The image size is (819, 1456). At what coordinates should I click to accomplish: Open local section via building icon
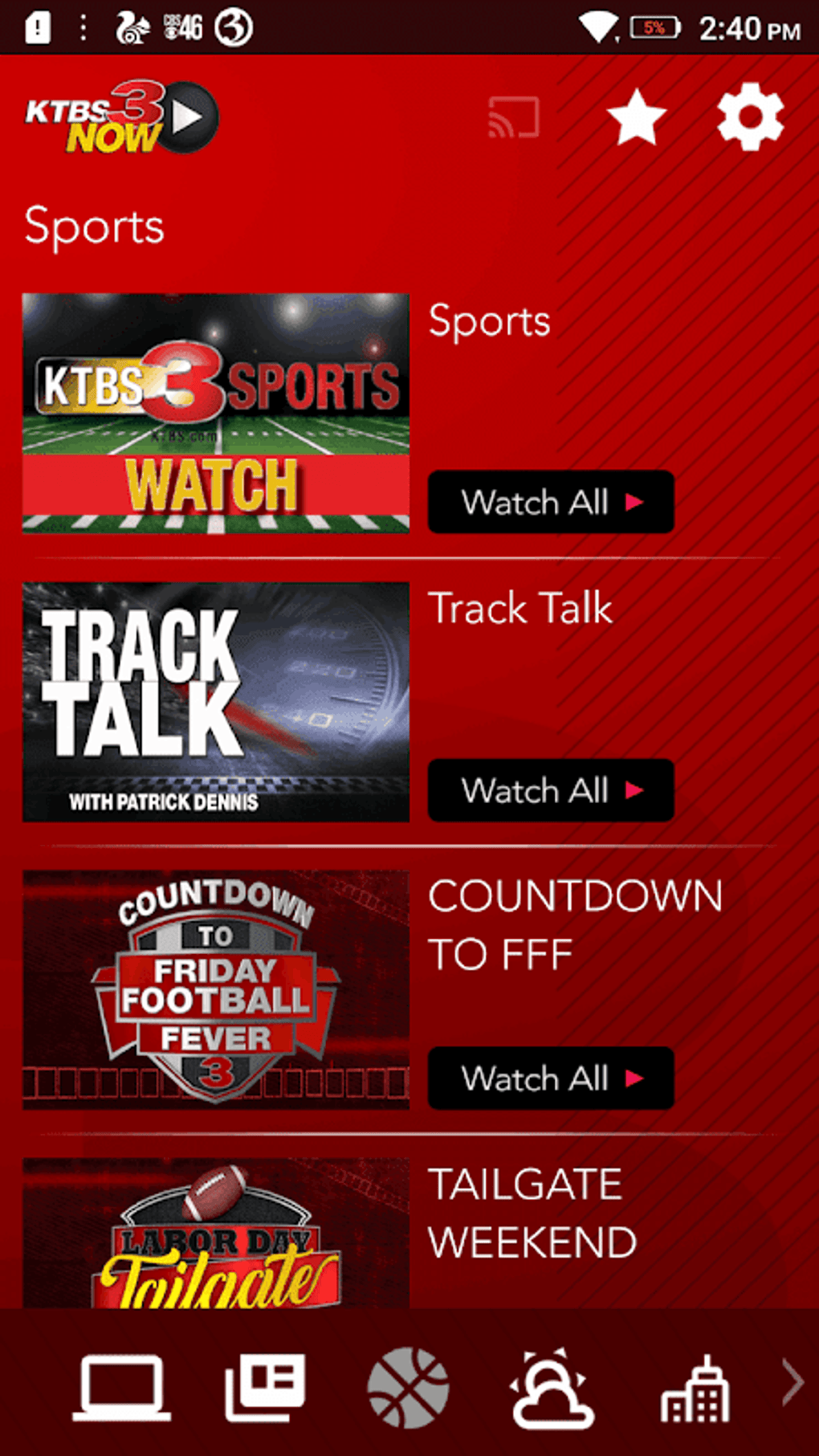click(695, 1389)
